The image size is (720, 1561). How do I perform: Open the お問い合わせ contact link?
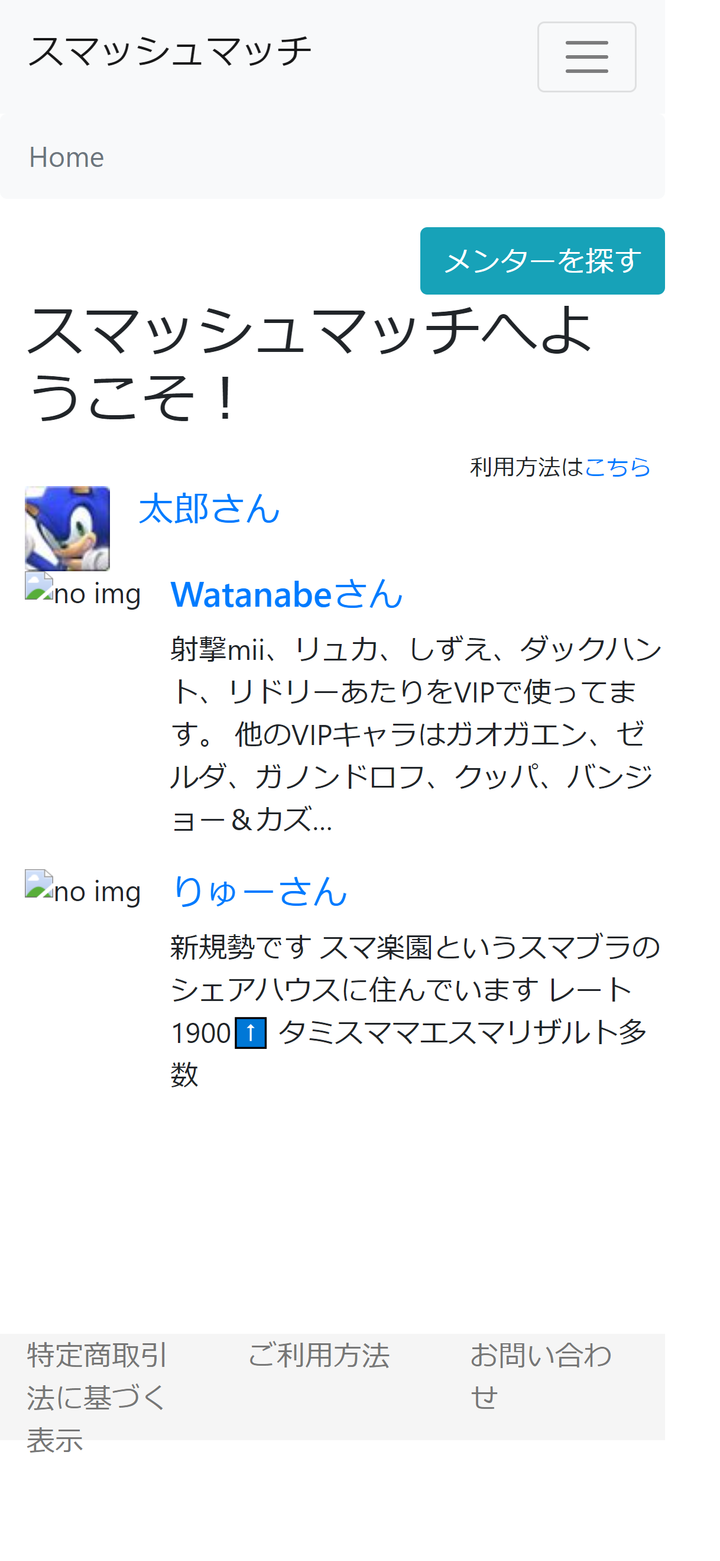click(x=540, y=1375)
